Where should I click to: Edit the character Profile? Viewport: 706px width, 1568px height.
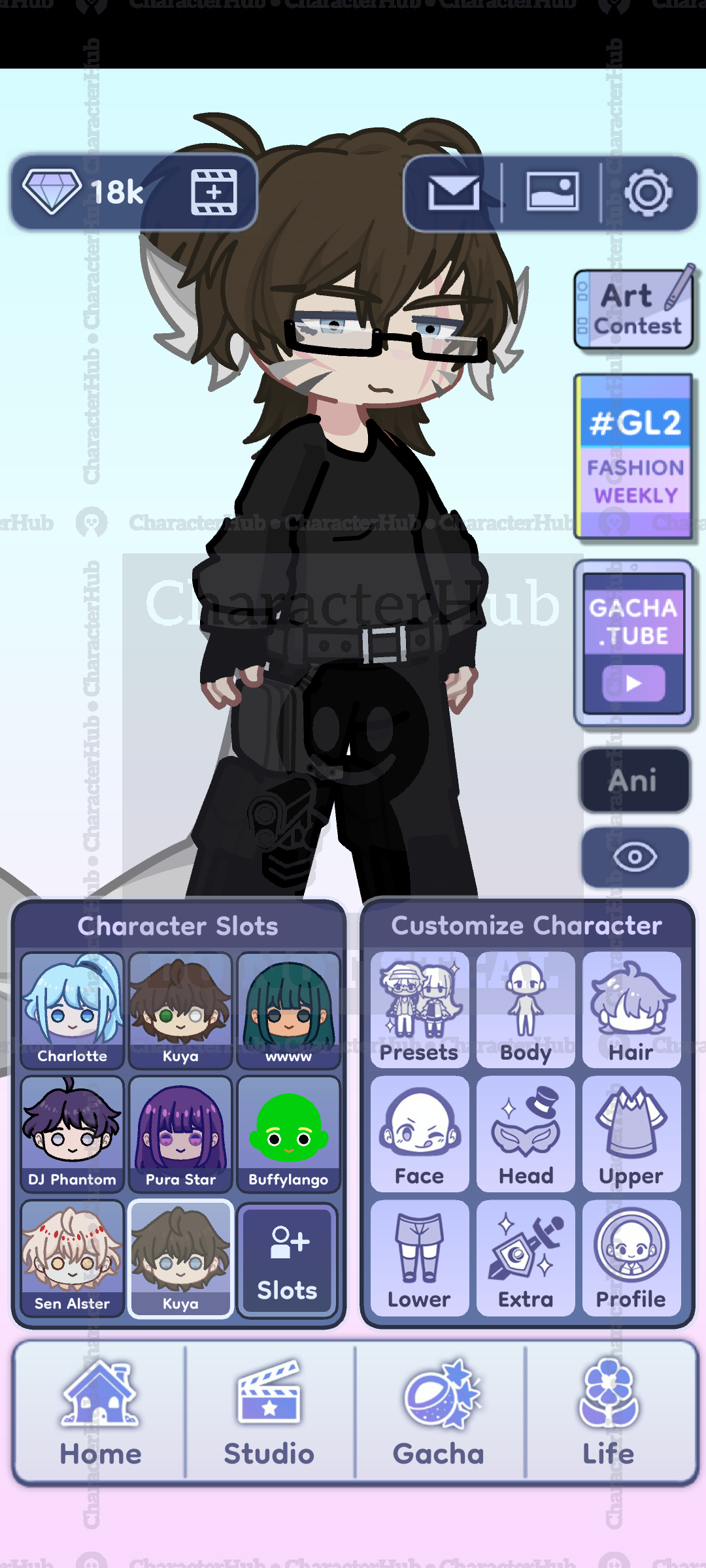[631, 1258]
